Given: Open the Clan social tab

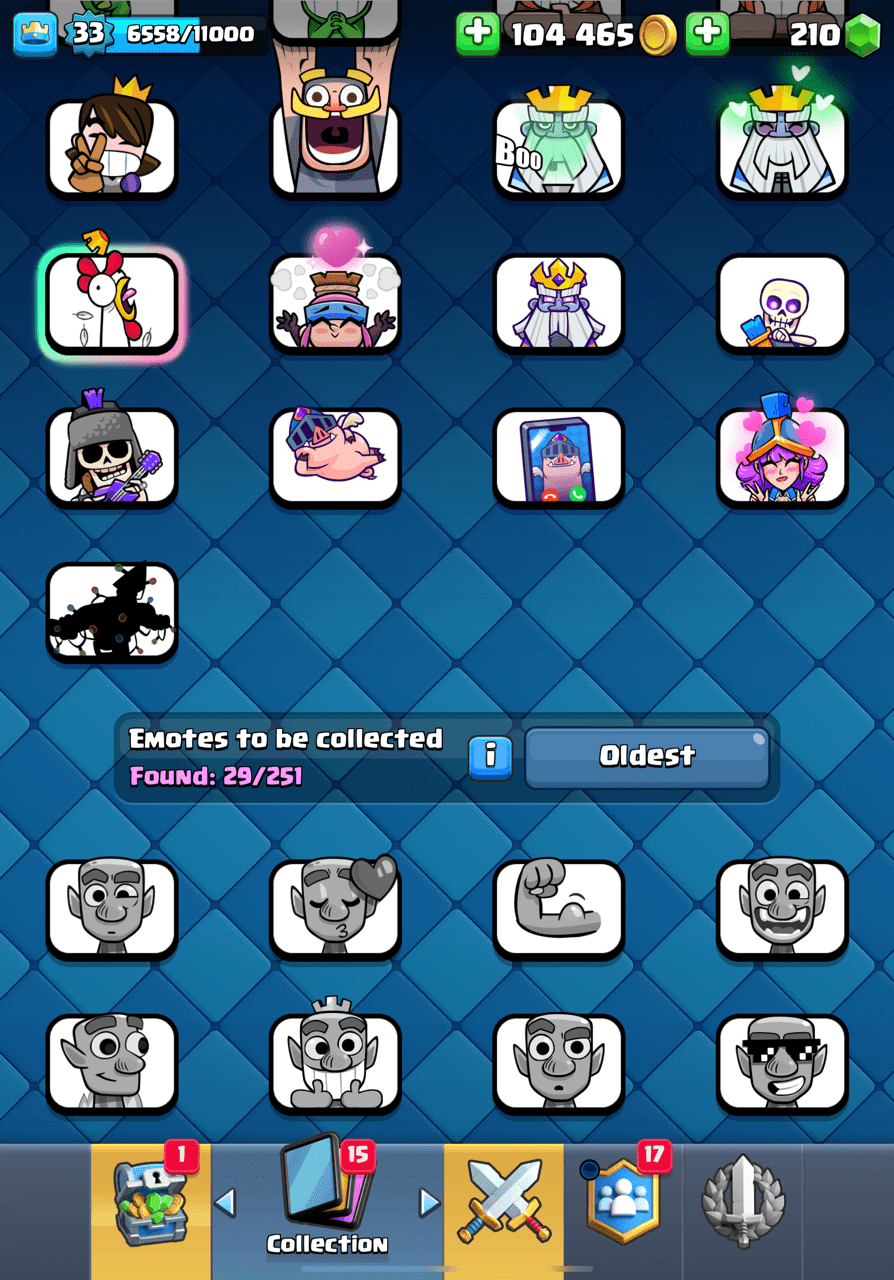Looking at the screenshot, I should point(623,1204).
